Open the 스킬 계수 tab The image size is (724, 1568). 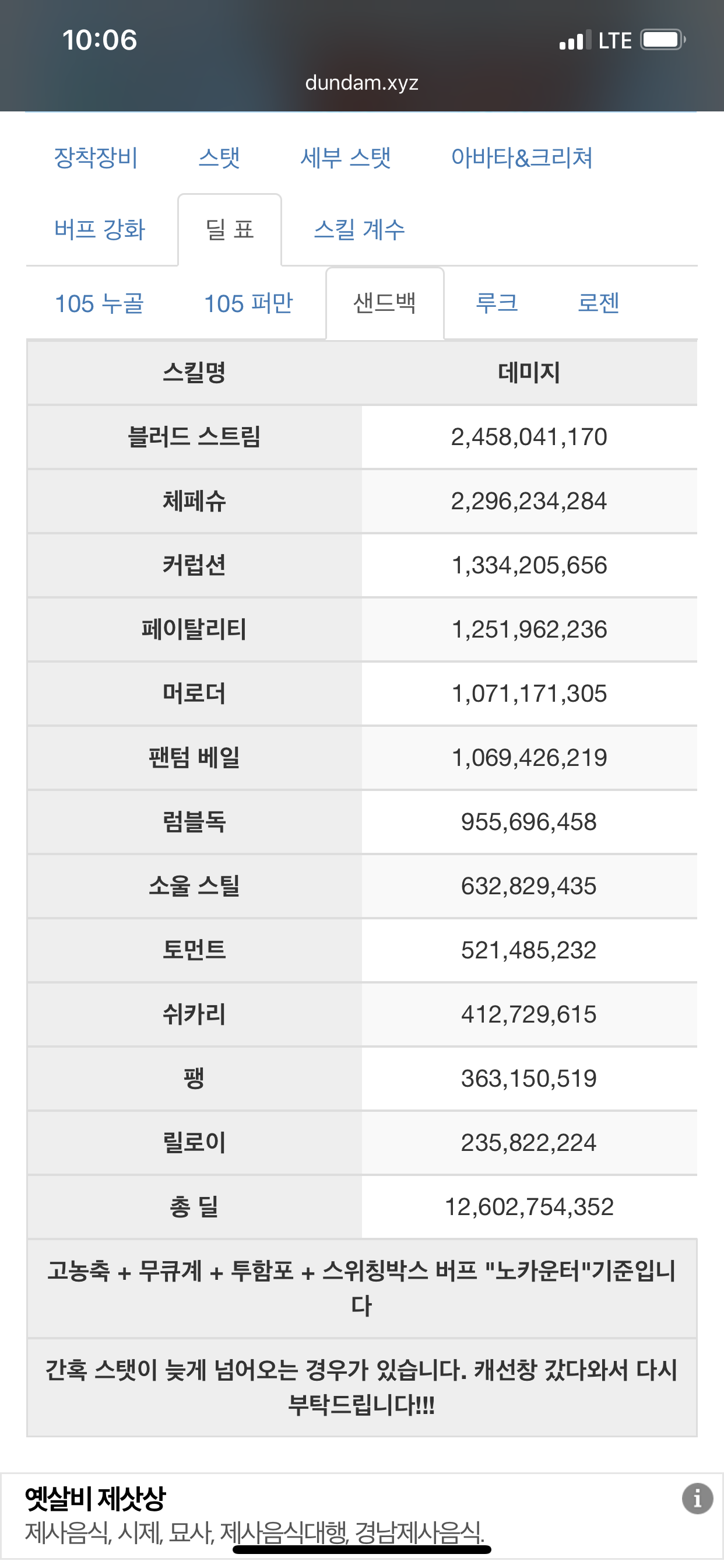click(x=359, y=230)
